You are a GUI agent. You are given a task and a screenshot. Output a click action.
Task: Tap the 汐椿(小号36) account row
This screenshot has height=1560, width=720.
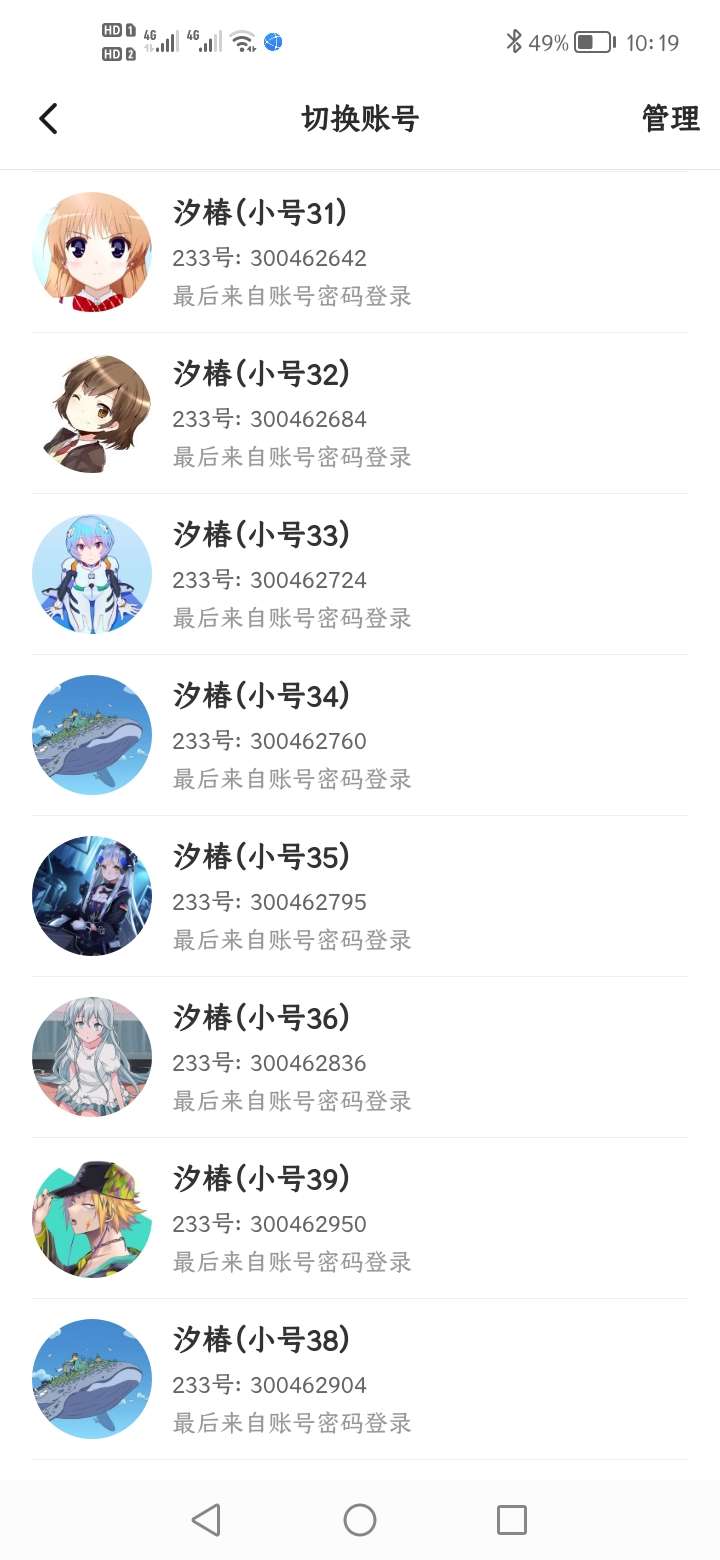360,1058
